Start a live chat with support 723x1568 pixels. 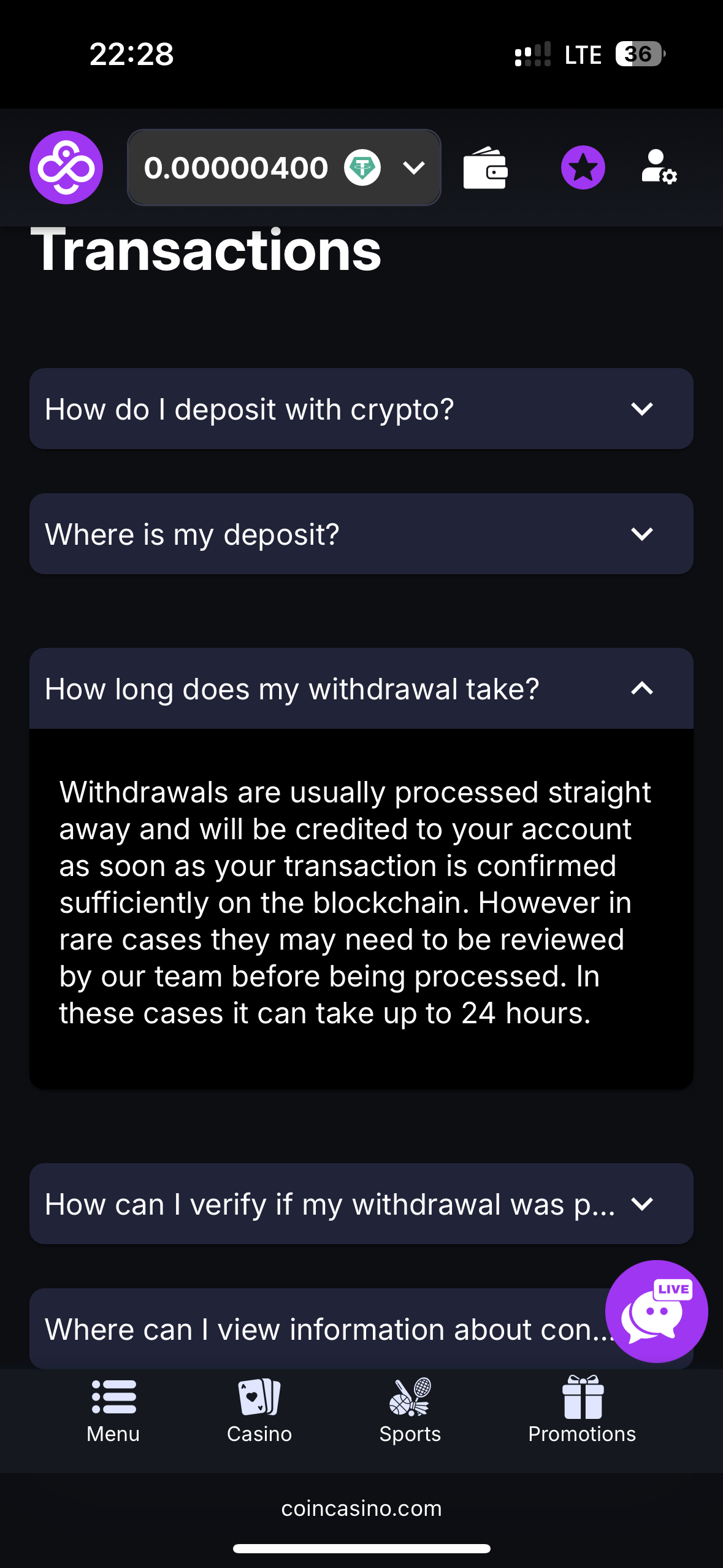pos(657,1312)
